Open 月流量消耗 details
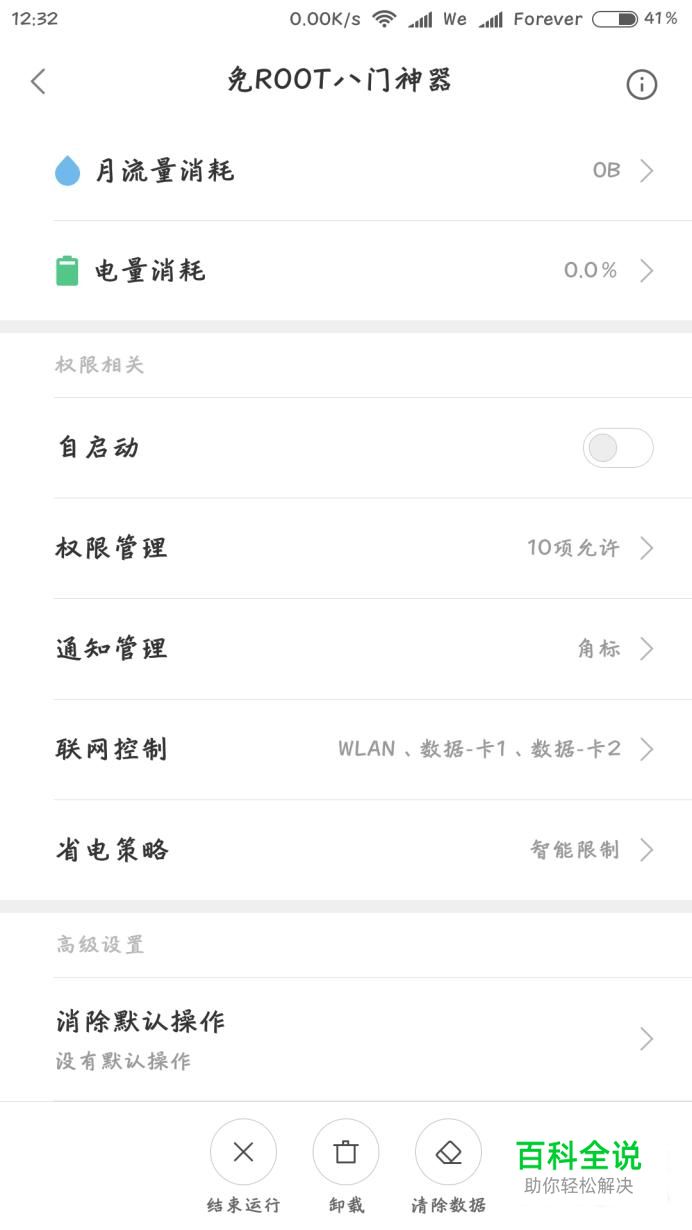This screenshot has width=692, height=1230. (346, 171)
